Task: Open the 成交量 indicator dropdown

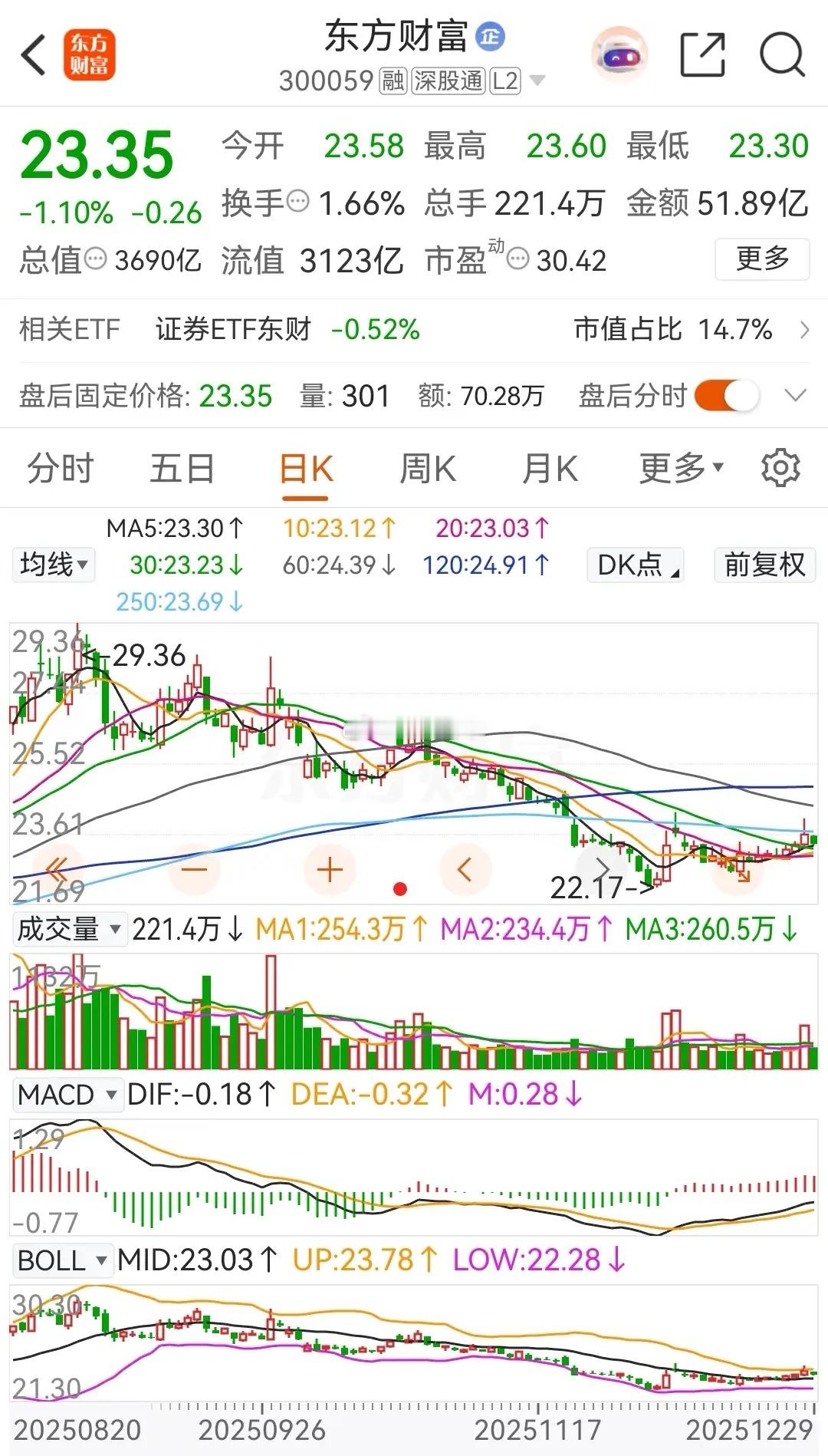Action: tap(67, 929)
